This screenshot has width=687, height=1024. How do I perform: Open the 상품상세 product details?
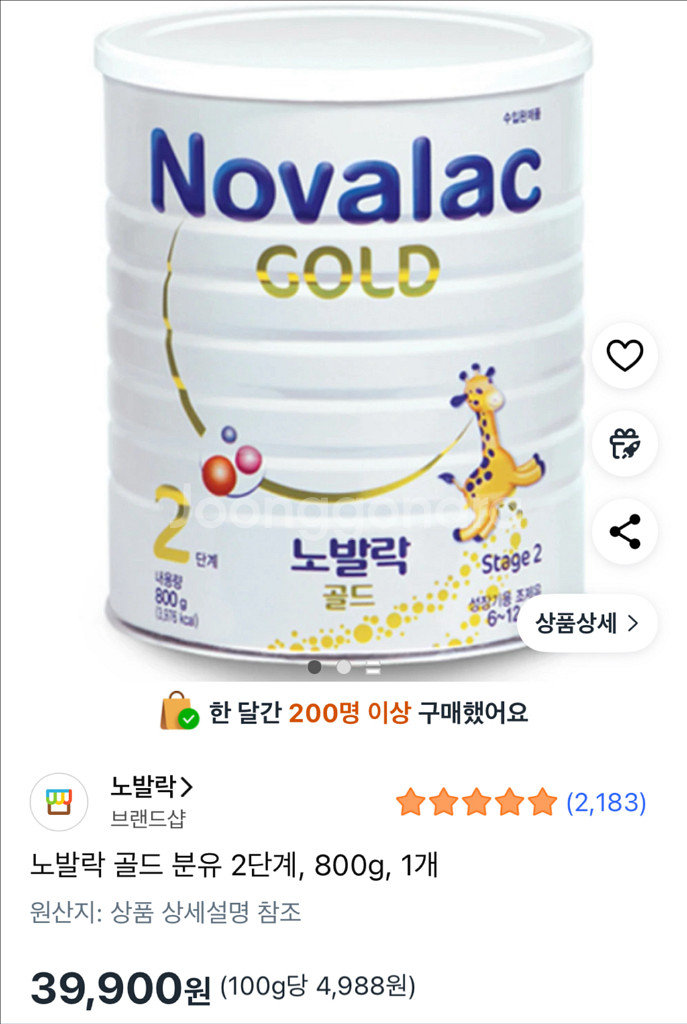point(587,623)
